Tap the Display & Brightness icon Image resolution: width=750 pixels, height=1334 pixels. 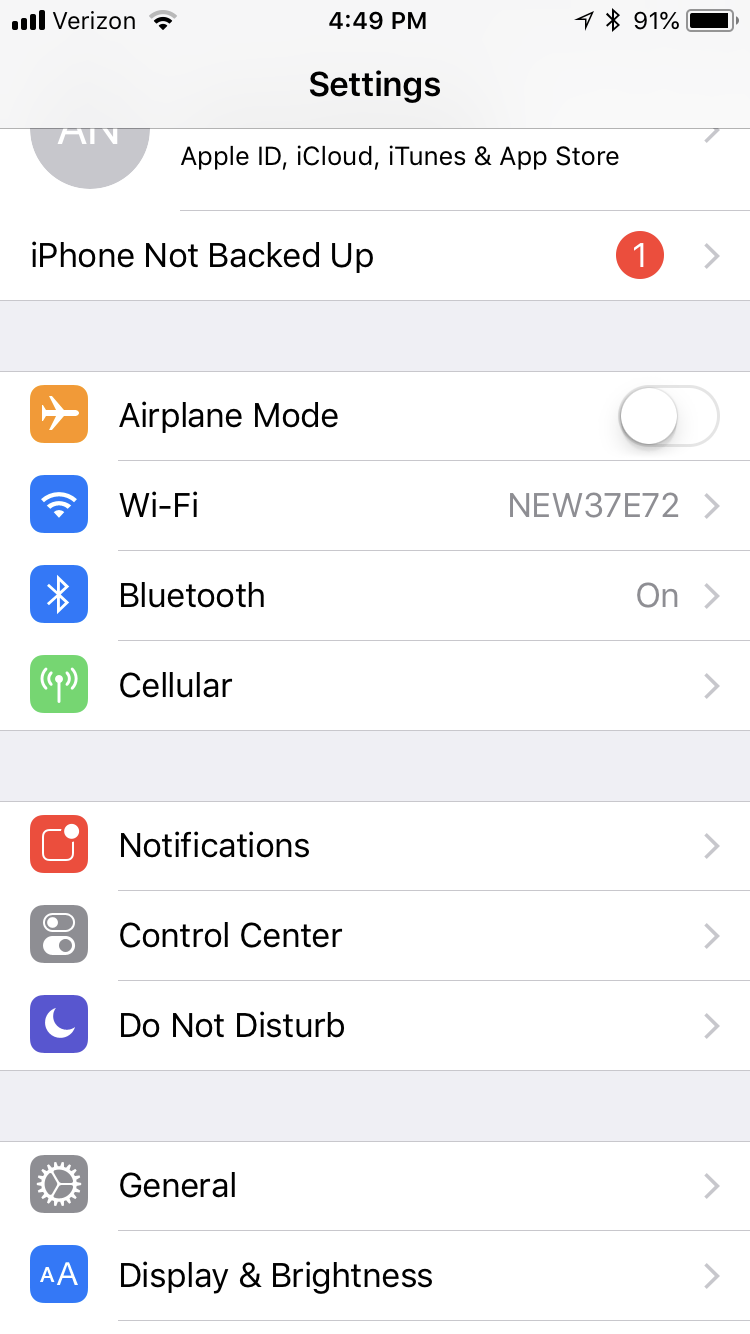click(x=58, y=1274)
